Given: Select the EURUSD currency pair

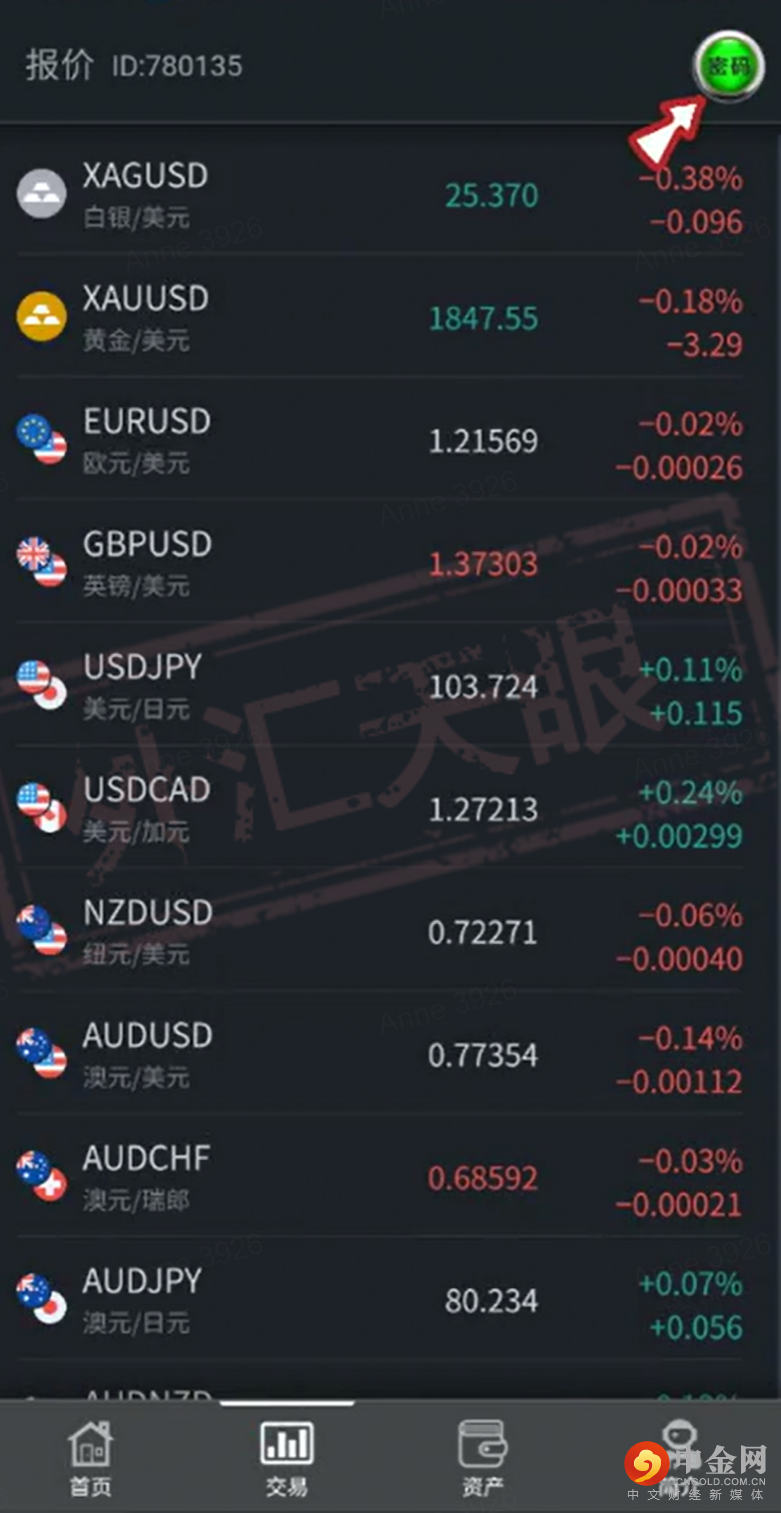Looking at the screenshot, I should click(380, 441).
